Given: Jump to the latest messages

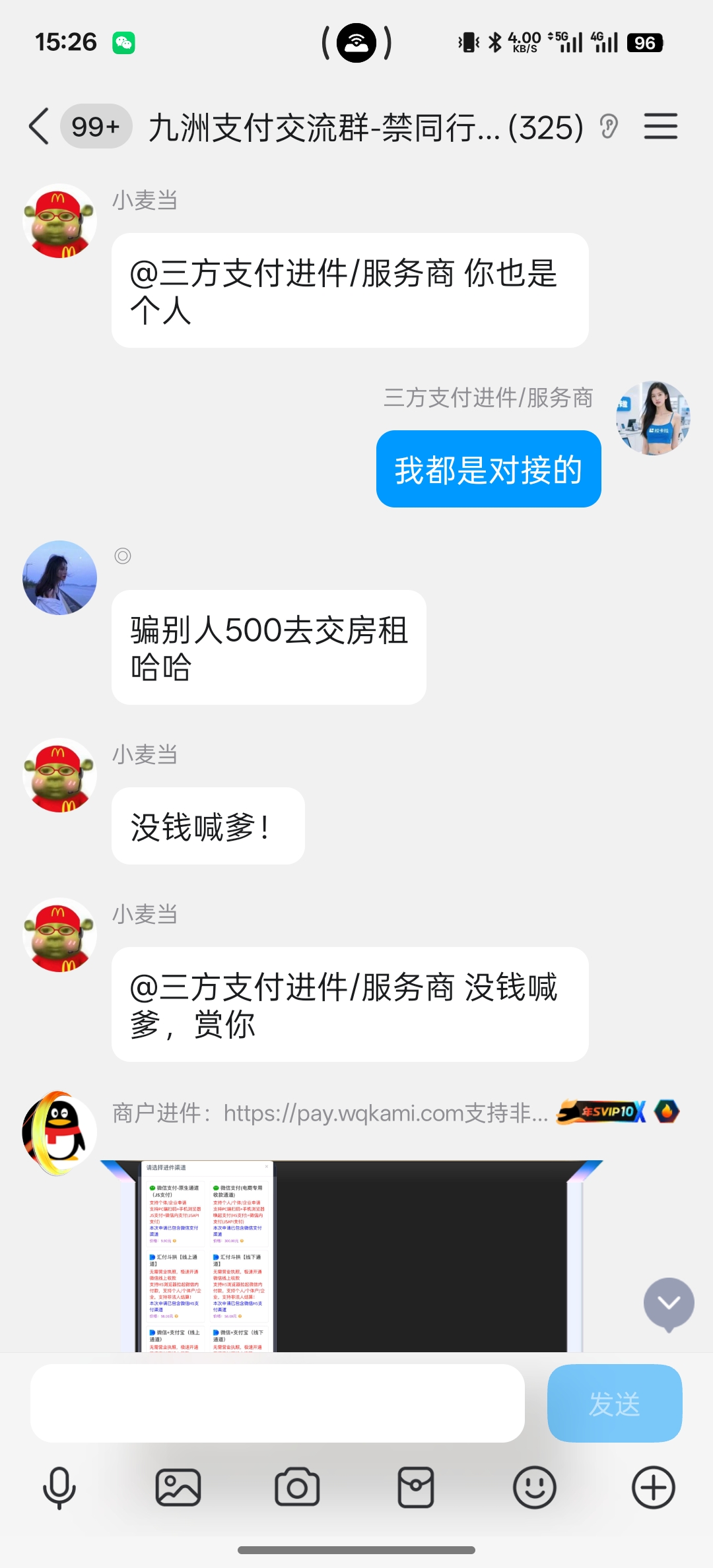Looking at the screenshot, I should [x=669, y=1303].
